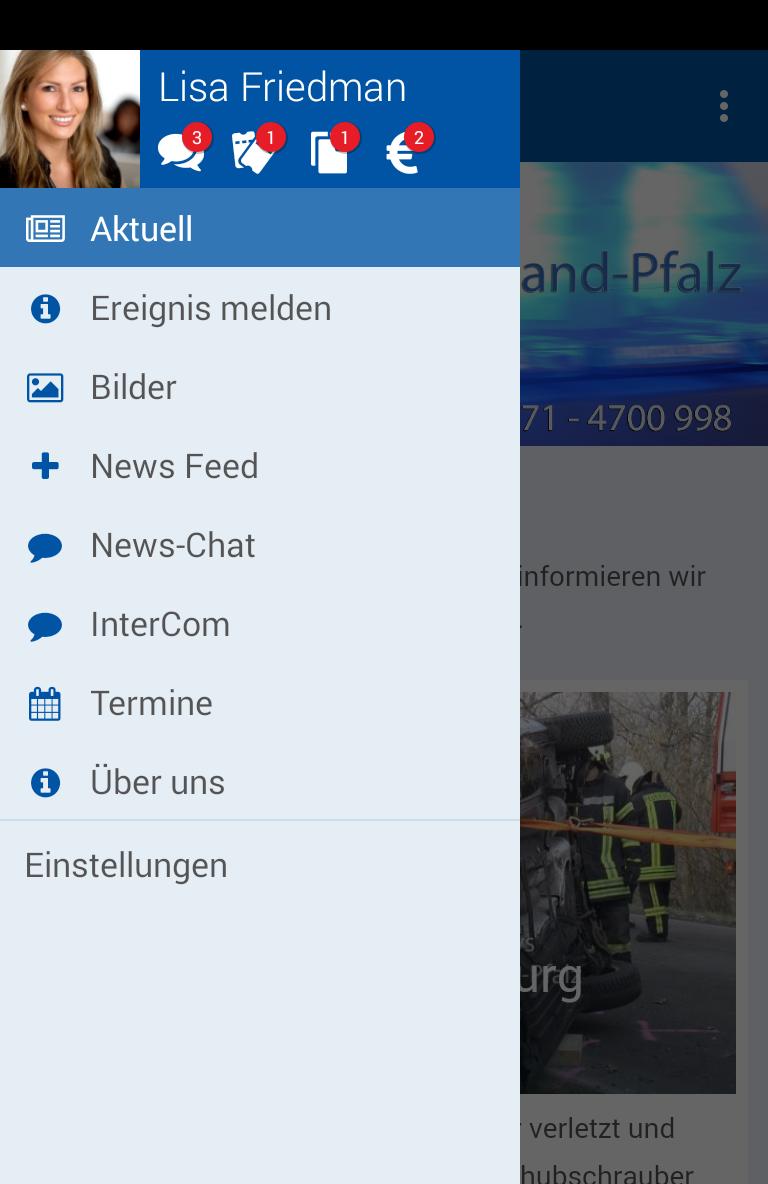Open the coupons icon showing one notification
This screenshot has width=768, height=1184.
[x=256, y=150]
